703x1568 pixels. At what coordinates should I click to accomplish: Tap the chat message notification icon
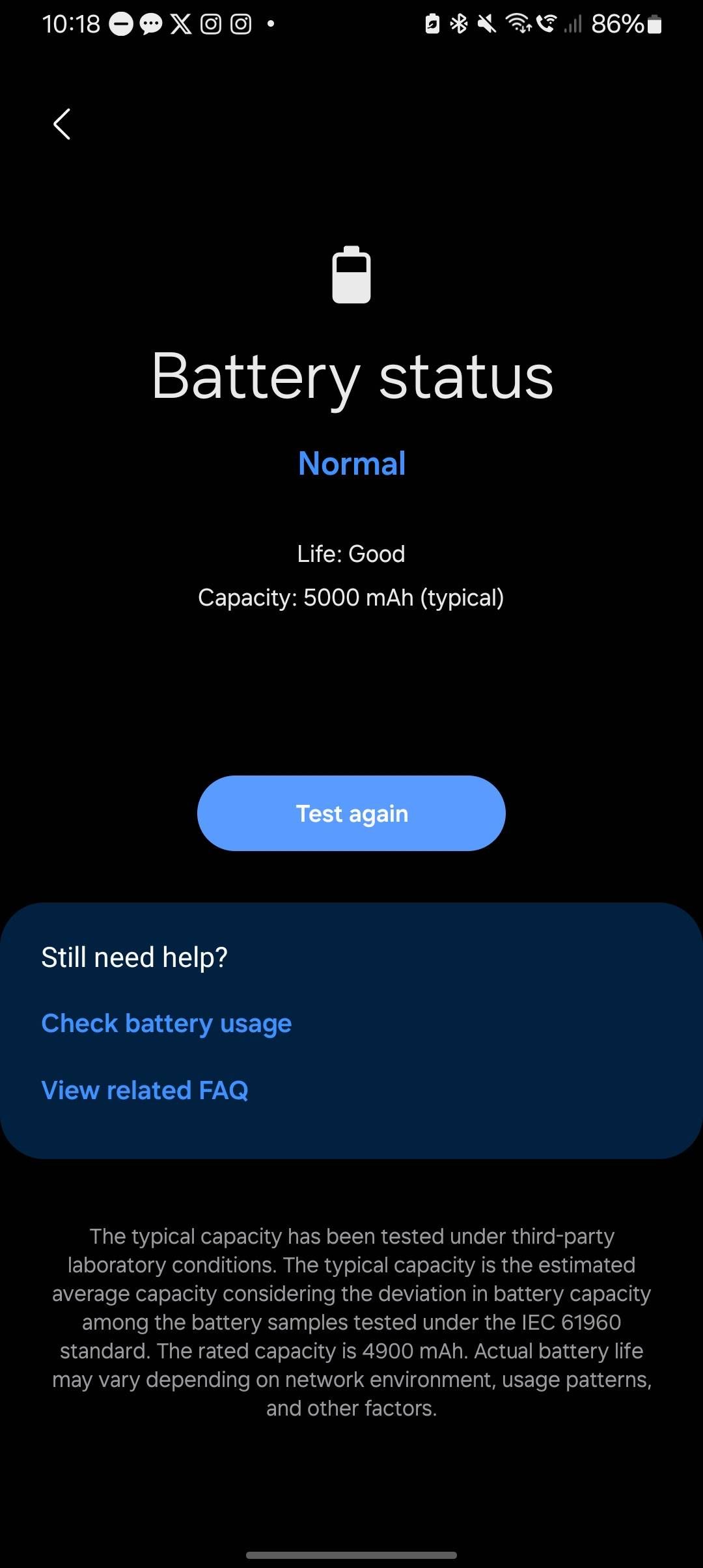click(150, 24)
